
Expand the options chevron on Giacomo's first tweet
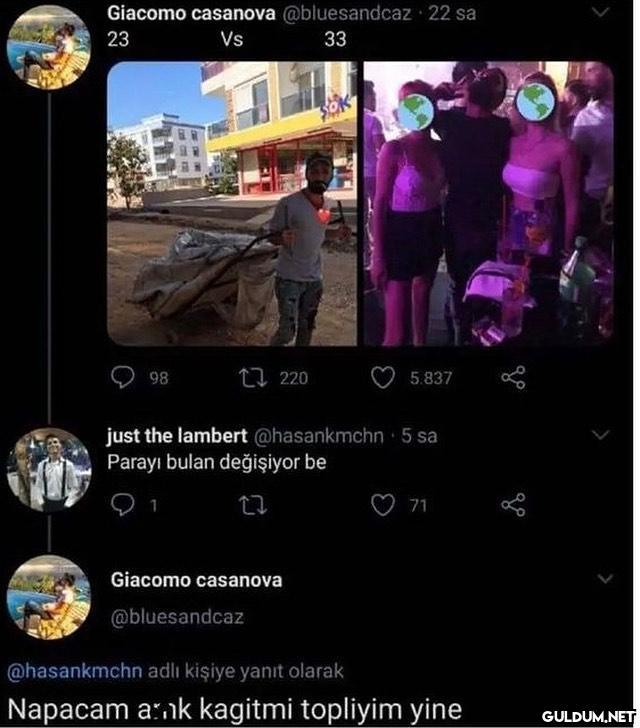pos(599,13)
